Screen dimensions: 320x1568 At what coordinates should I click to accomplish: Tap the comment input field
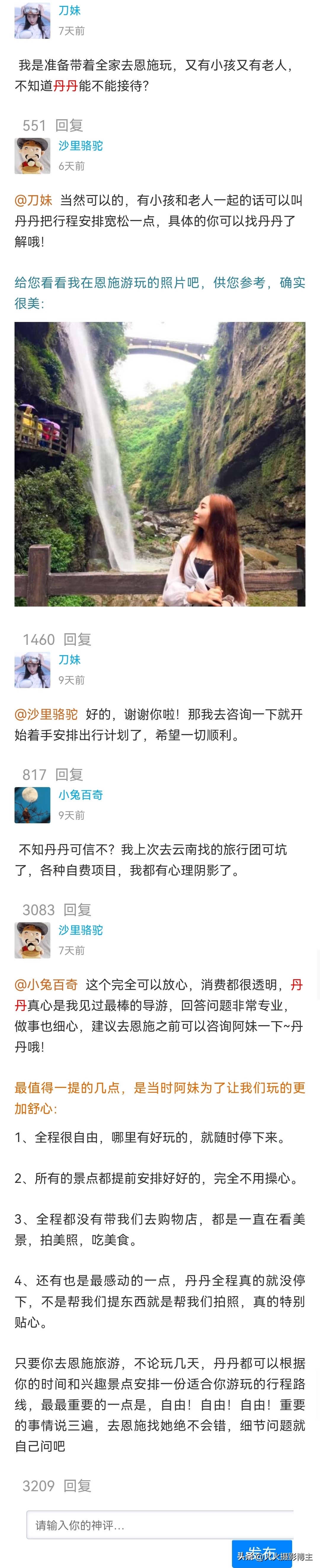(159, 1524)
